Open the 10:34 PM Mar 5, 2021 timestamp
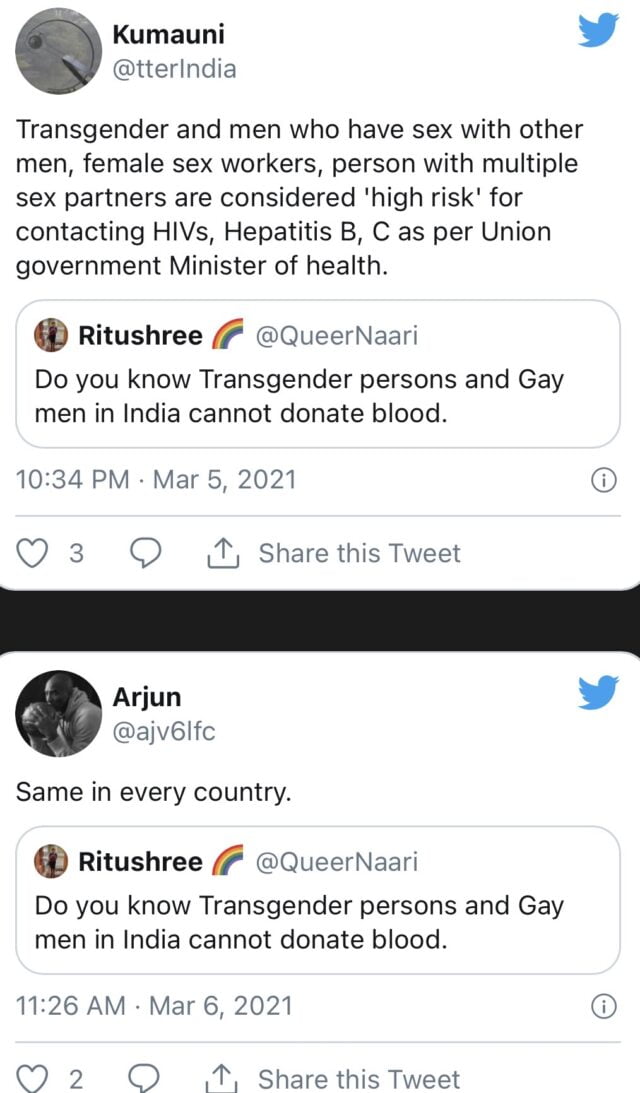The height and width of the screenshot is (1093, 640). click(156, 480)
